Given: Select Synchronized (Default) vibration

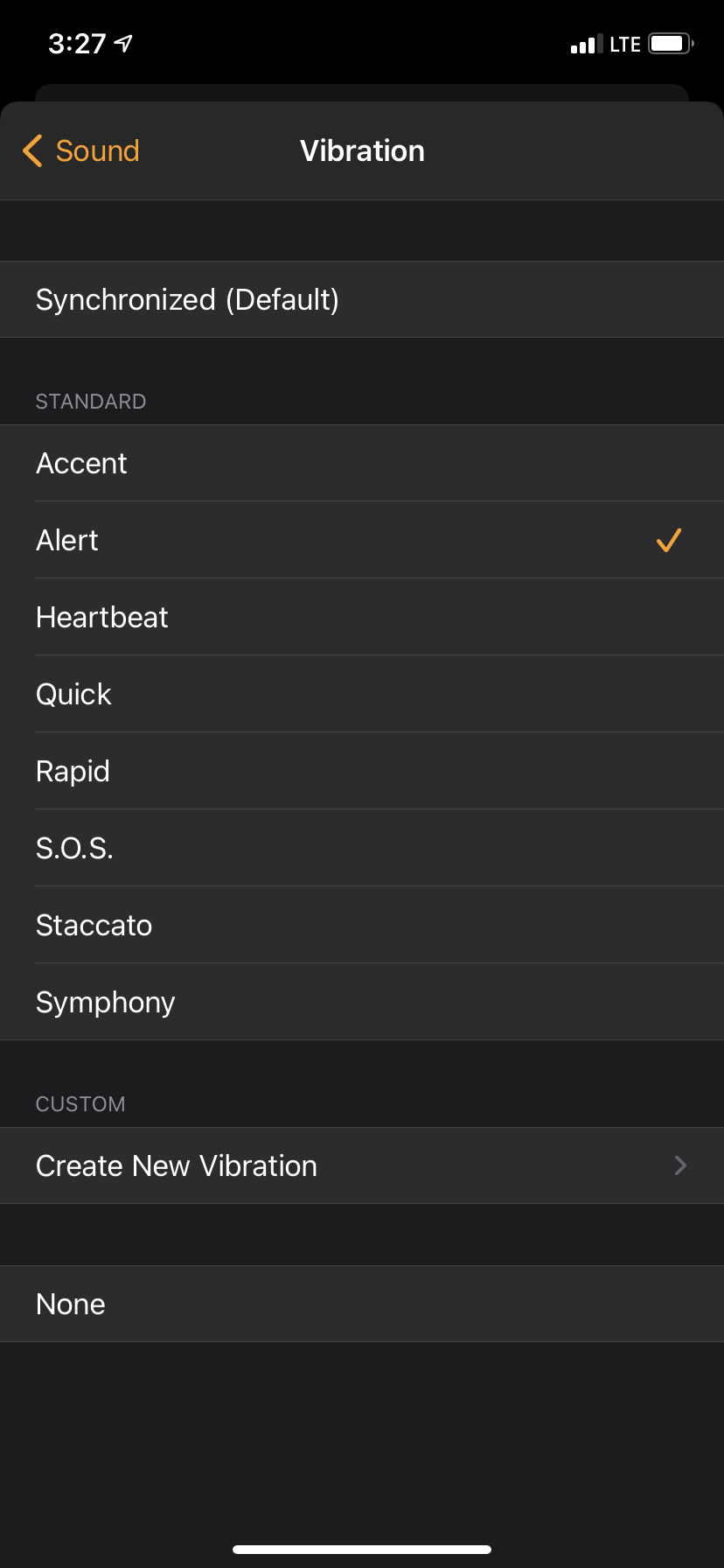Looking at the screenshot, I should (x=187, y=299).
